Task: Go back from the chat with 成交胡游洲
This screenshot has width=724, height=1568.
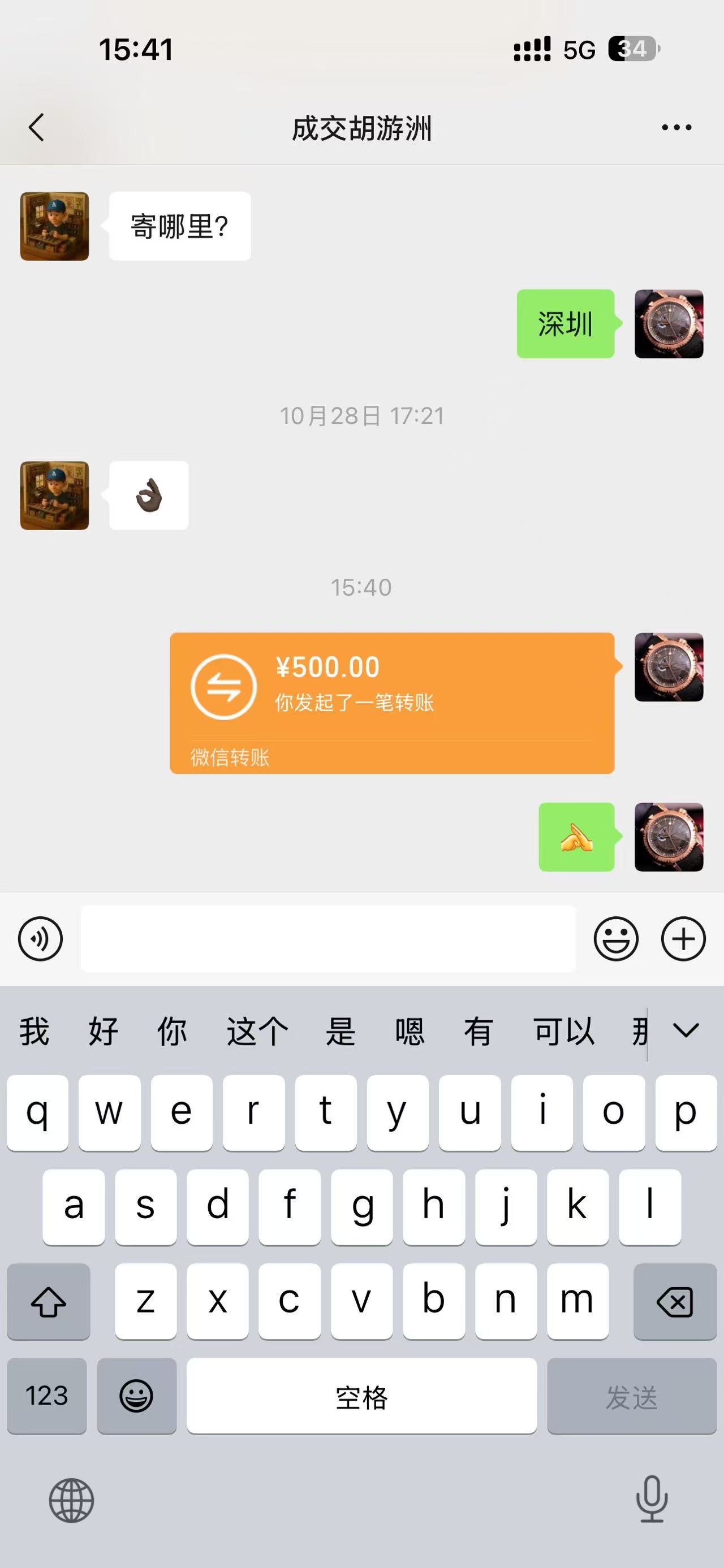Action: pyautogui.click(x=37, y=127)
